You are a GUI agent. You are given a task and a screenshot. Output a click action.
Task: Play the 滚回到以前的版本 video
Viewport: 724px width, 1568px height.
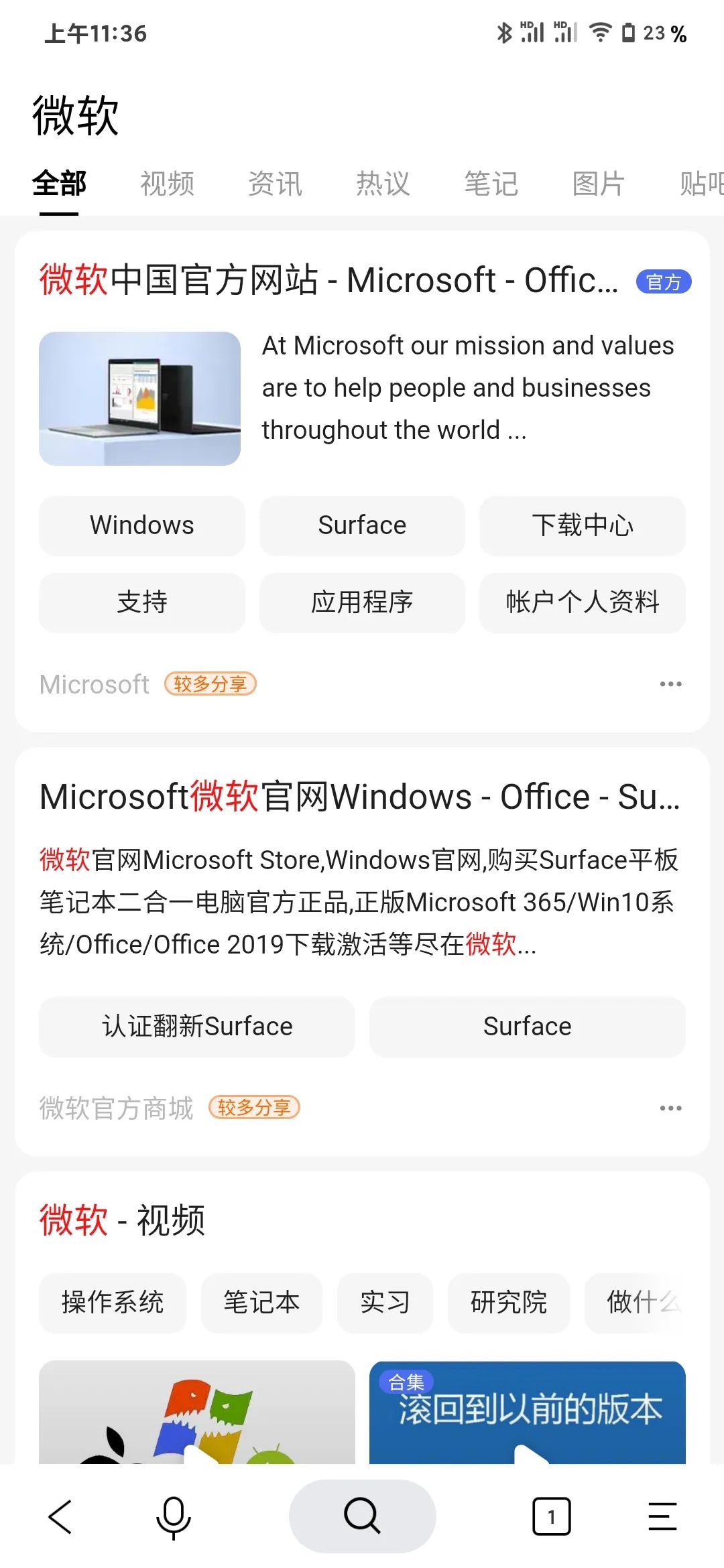pos(527,1414)
